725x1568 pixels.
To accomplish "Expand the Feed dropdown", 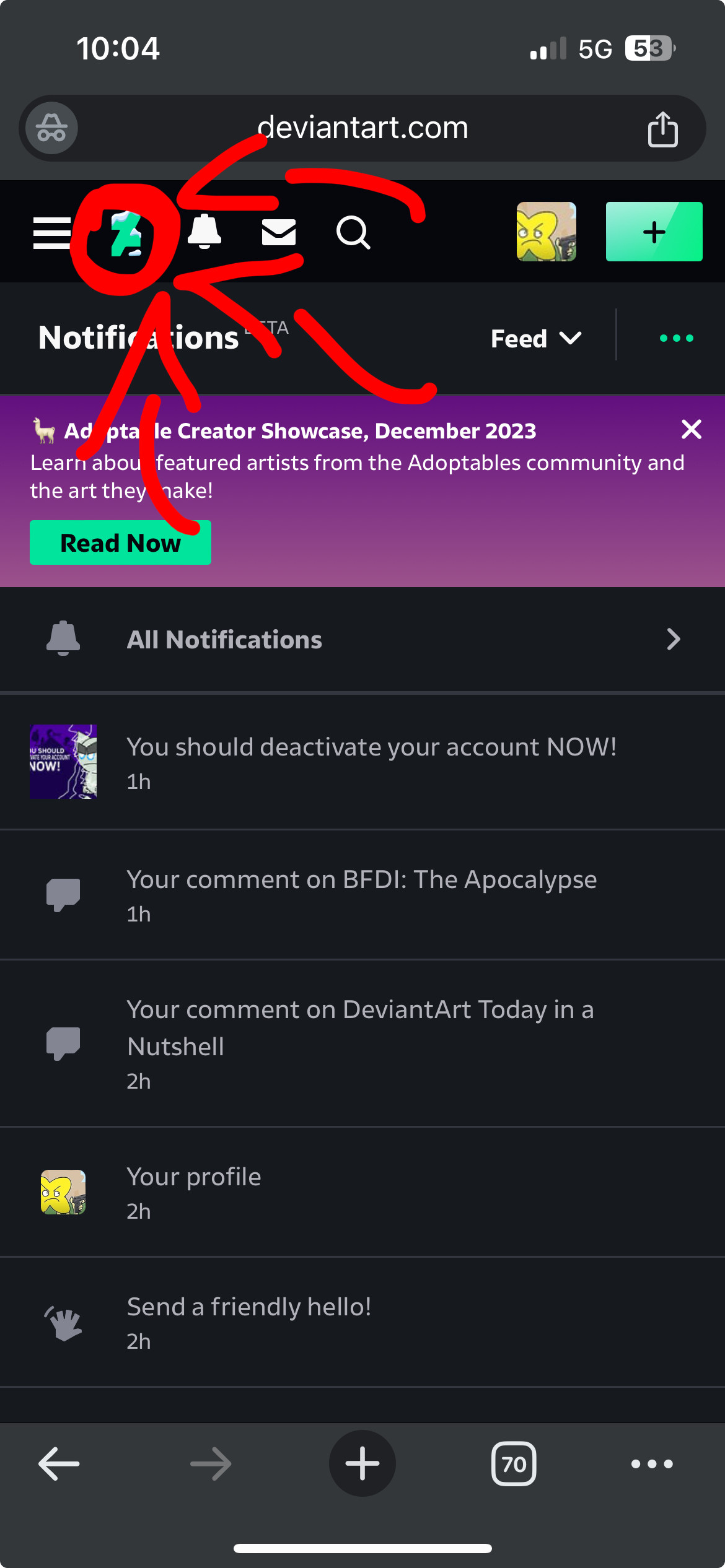I will coord(536,339).
